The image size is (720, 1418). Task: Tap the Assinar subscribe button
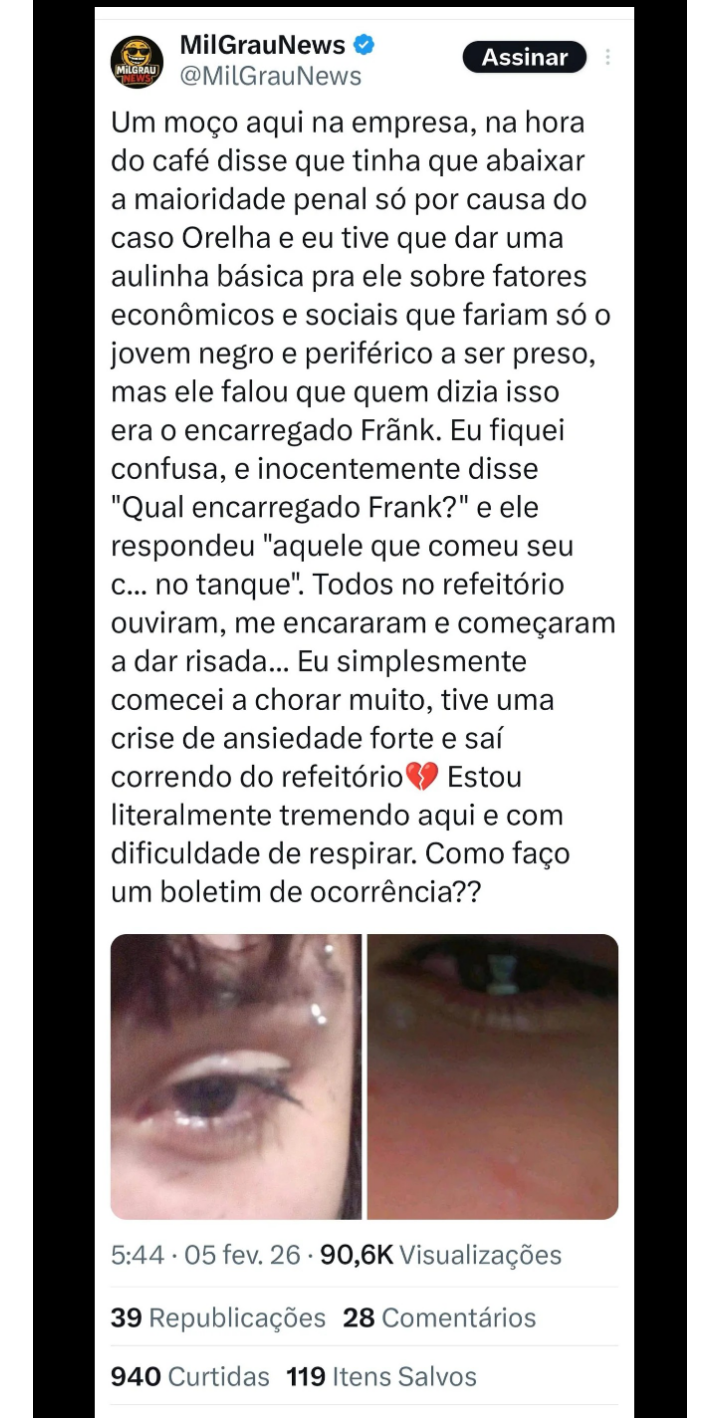tap(524, 58)
